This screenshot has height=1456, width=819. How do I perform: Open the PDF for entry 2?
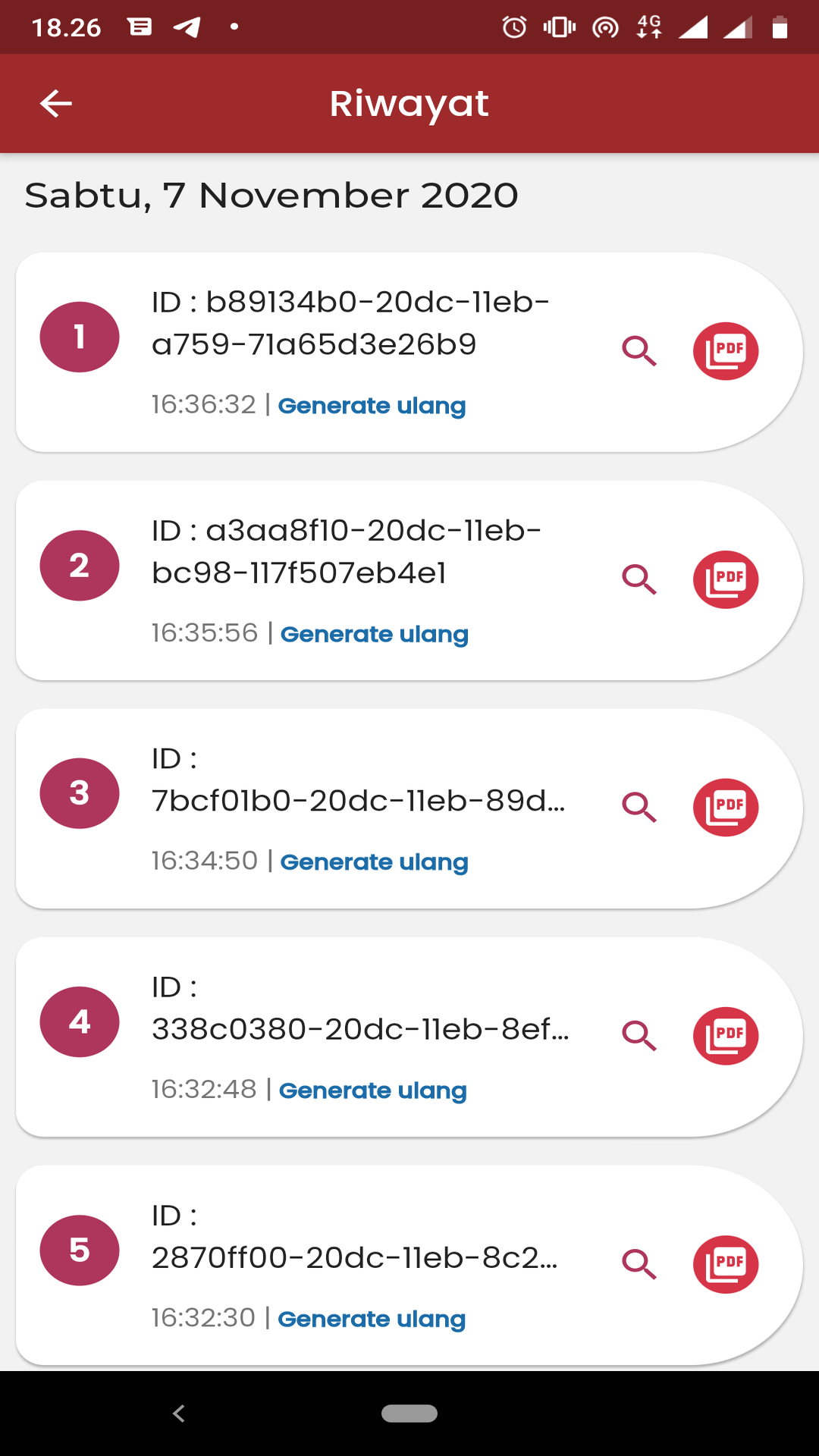tap(726, 579)
